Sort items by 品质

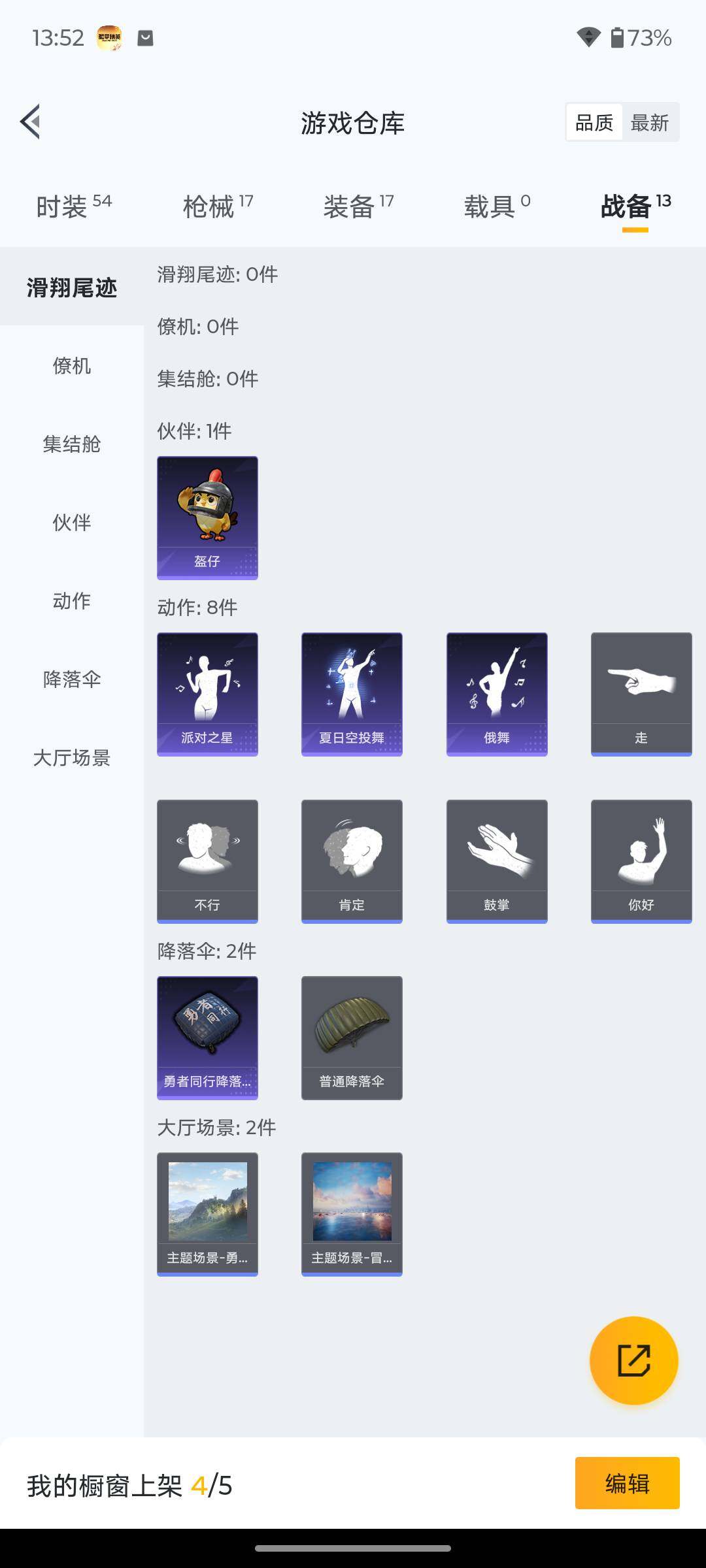594,122
